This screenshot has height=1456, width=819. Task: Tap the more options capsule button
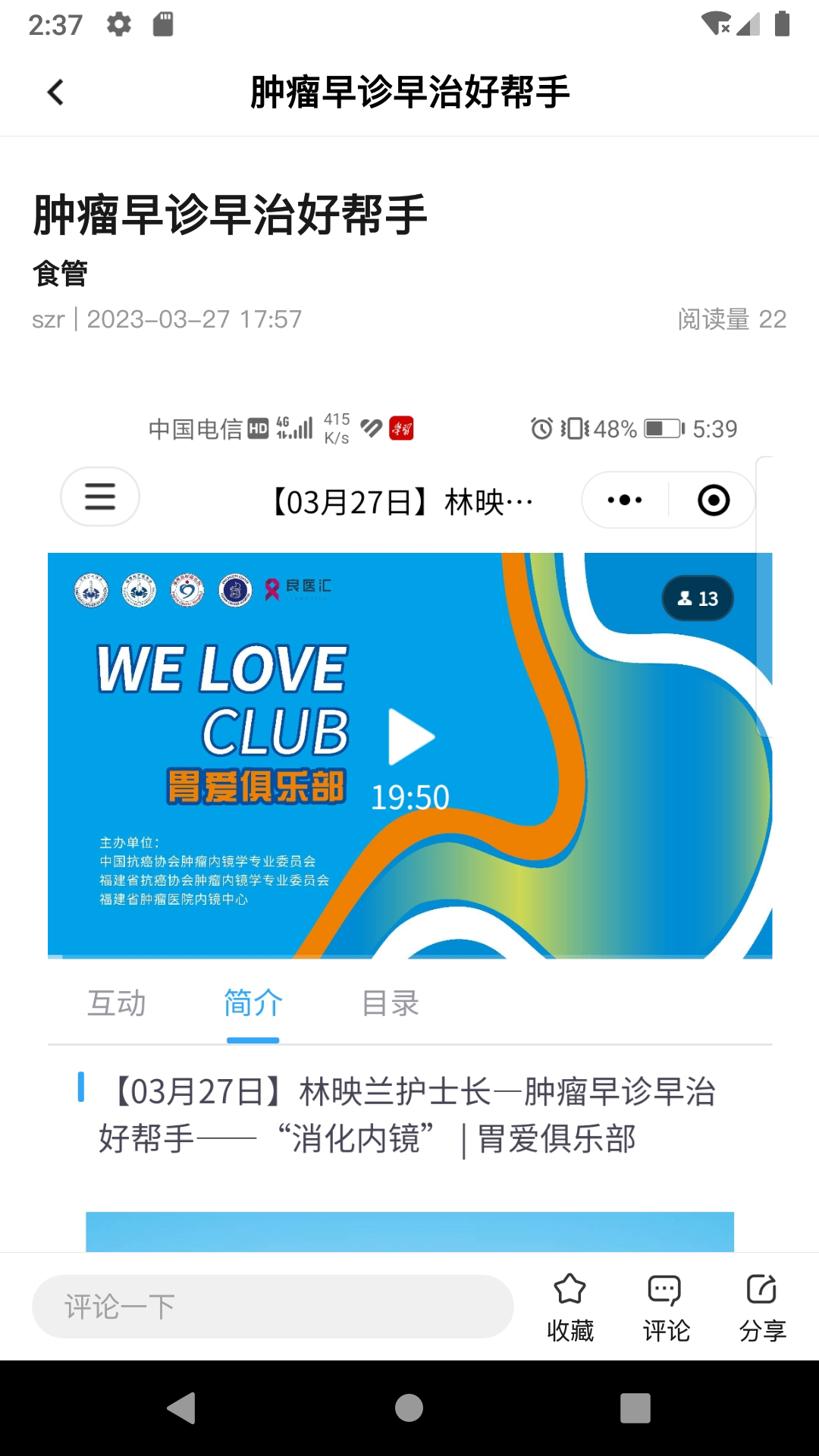tap(623, 500)
